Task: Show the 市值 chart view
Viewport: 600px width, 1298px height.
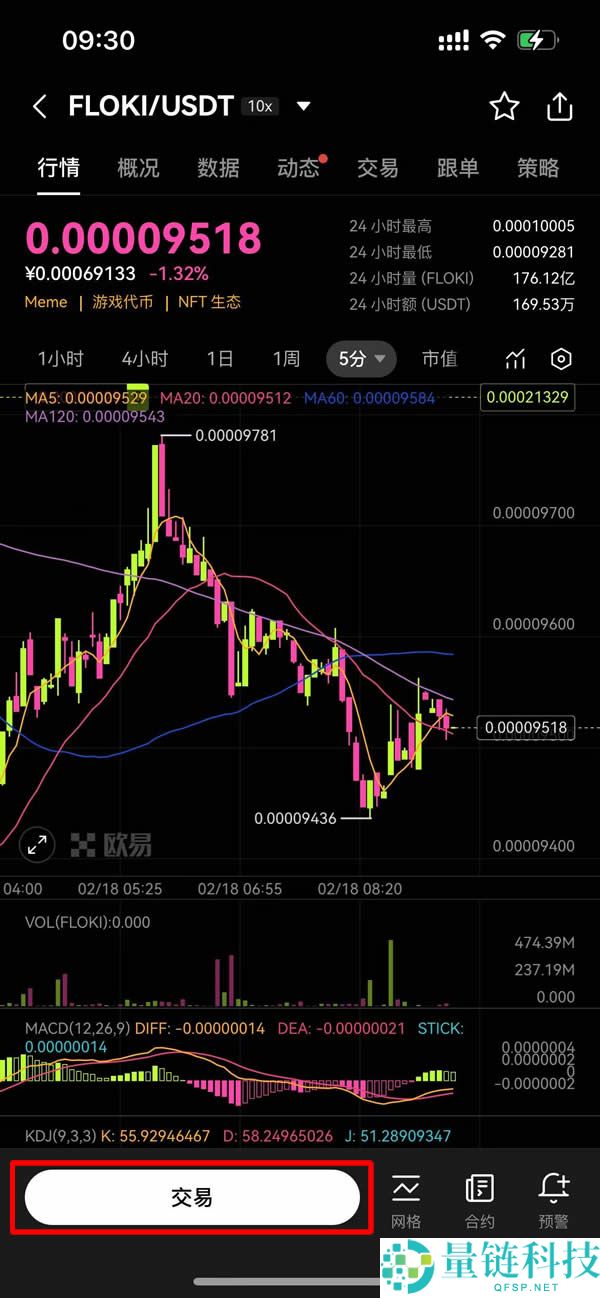Action: 439,359
